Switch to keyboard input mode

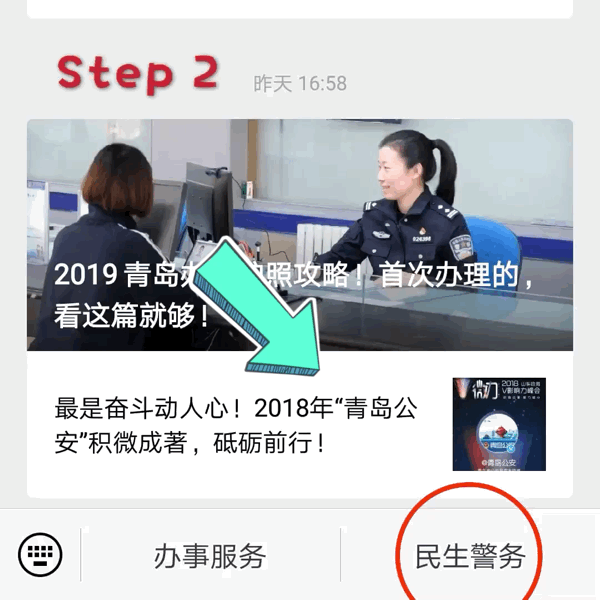[40, 553]
